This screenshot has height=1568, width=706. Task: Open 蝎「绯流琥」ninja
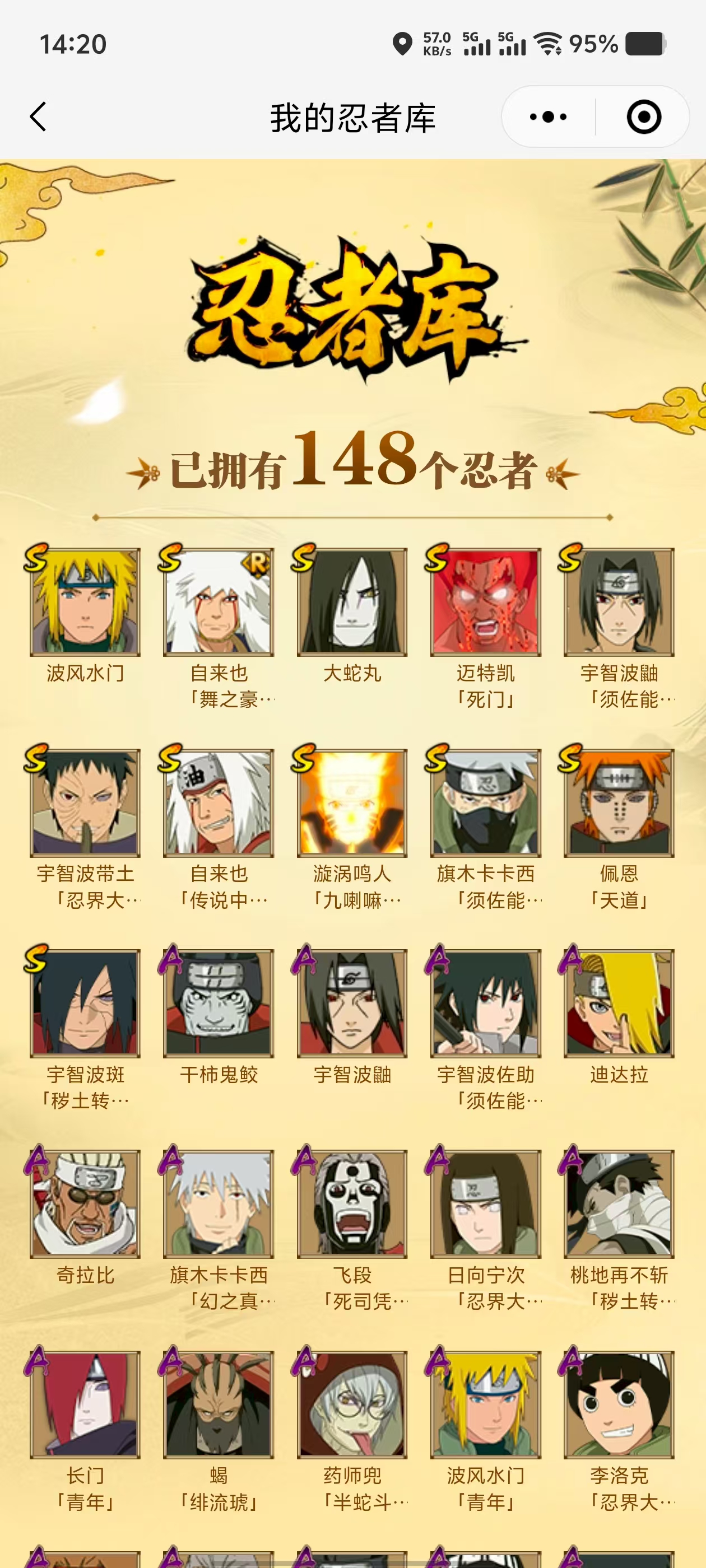tap(219, 1404)
